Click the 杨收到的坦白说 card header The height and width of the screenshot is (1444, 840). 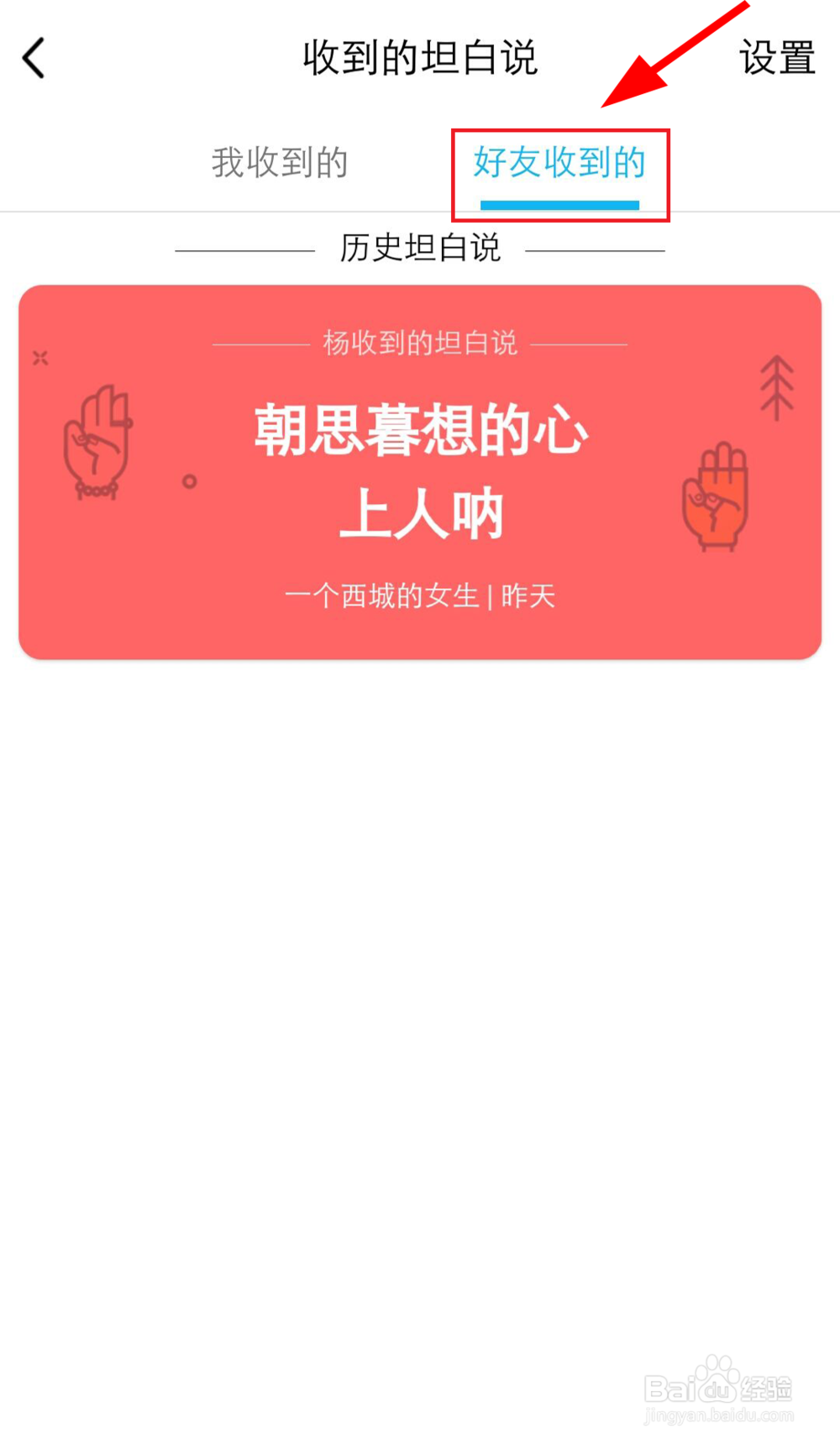point(420,343)
